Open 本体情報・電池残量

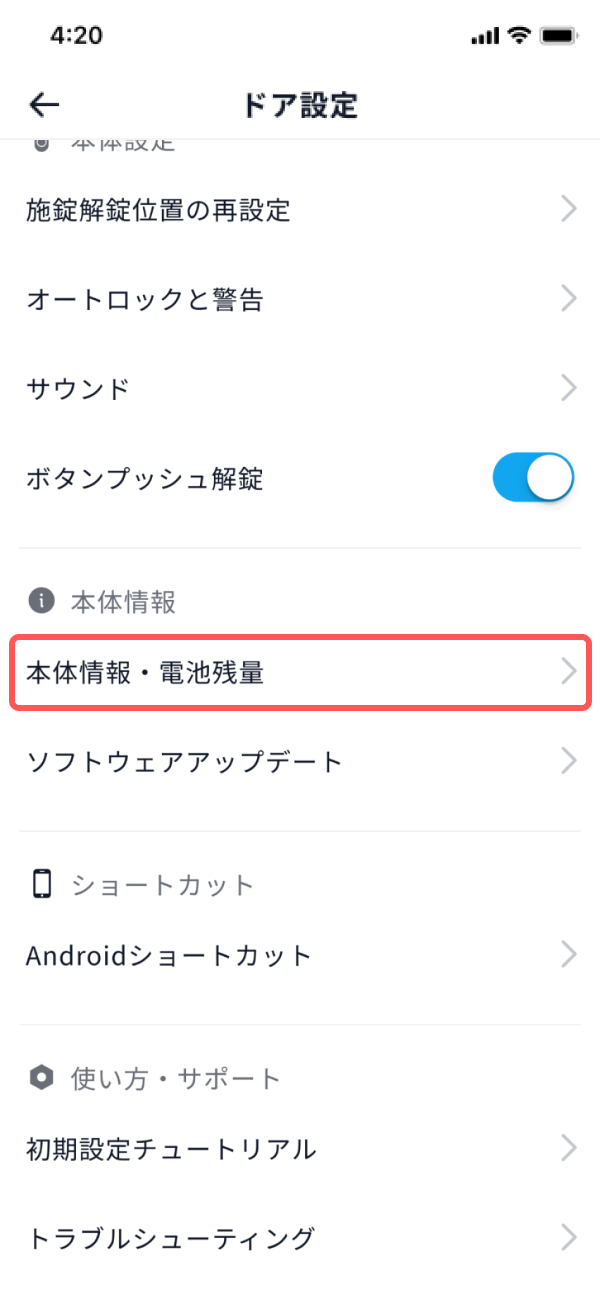[x=300, y=672]
